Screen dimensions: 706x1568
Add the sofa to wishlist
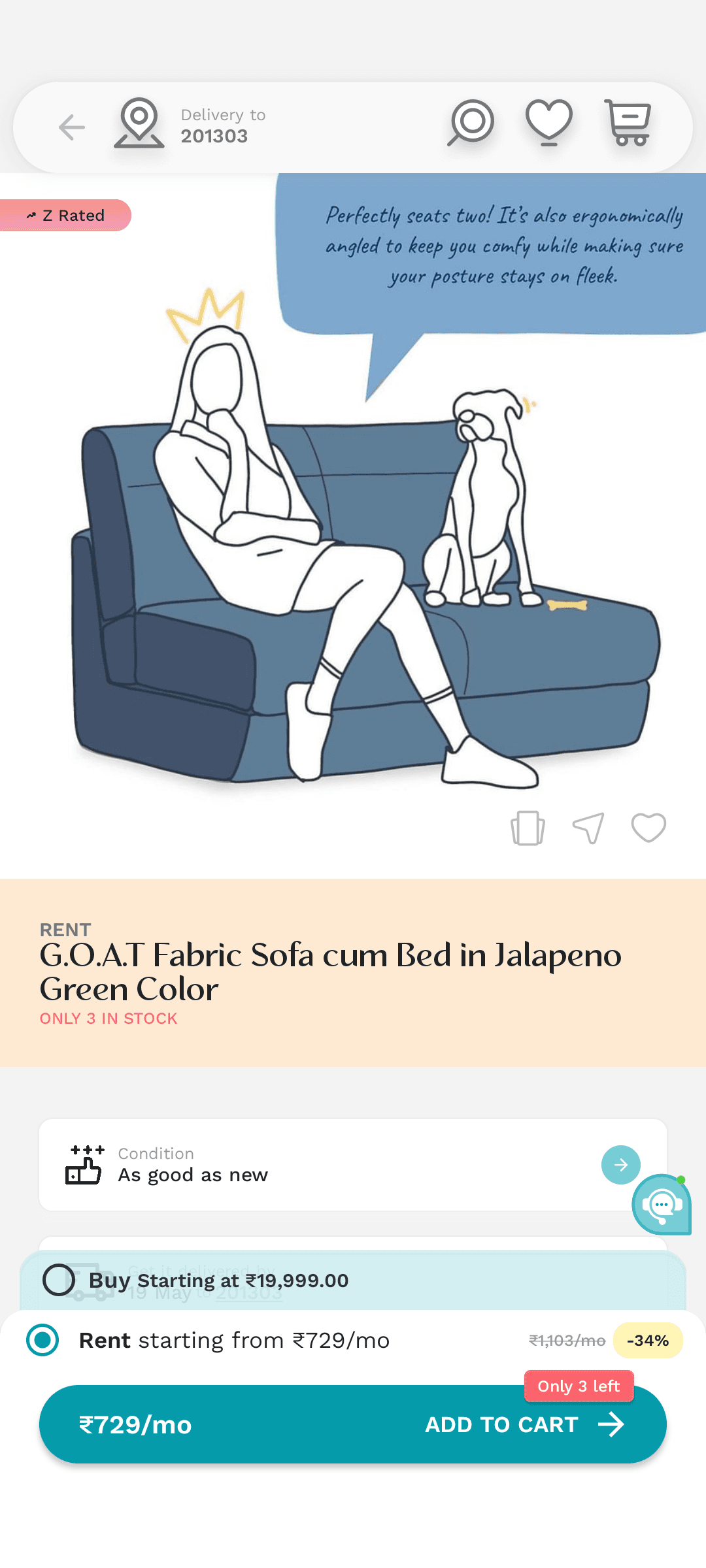coord(648,828)
